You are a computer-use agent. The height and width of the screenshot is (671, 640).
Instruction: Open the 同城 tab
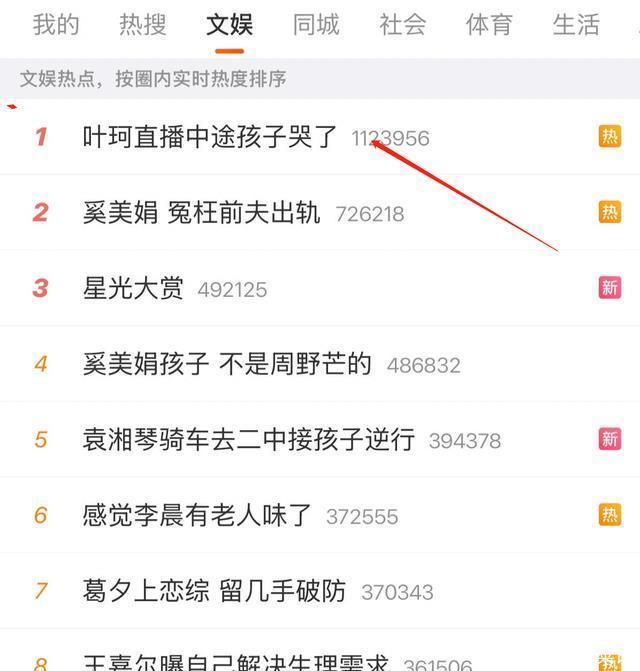[316, 24]
